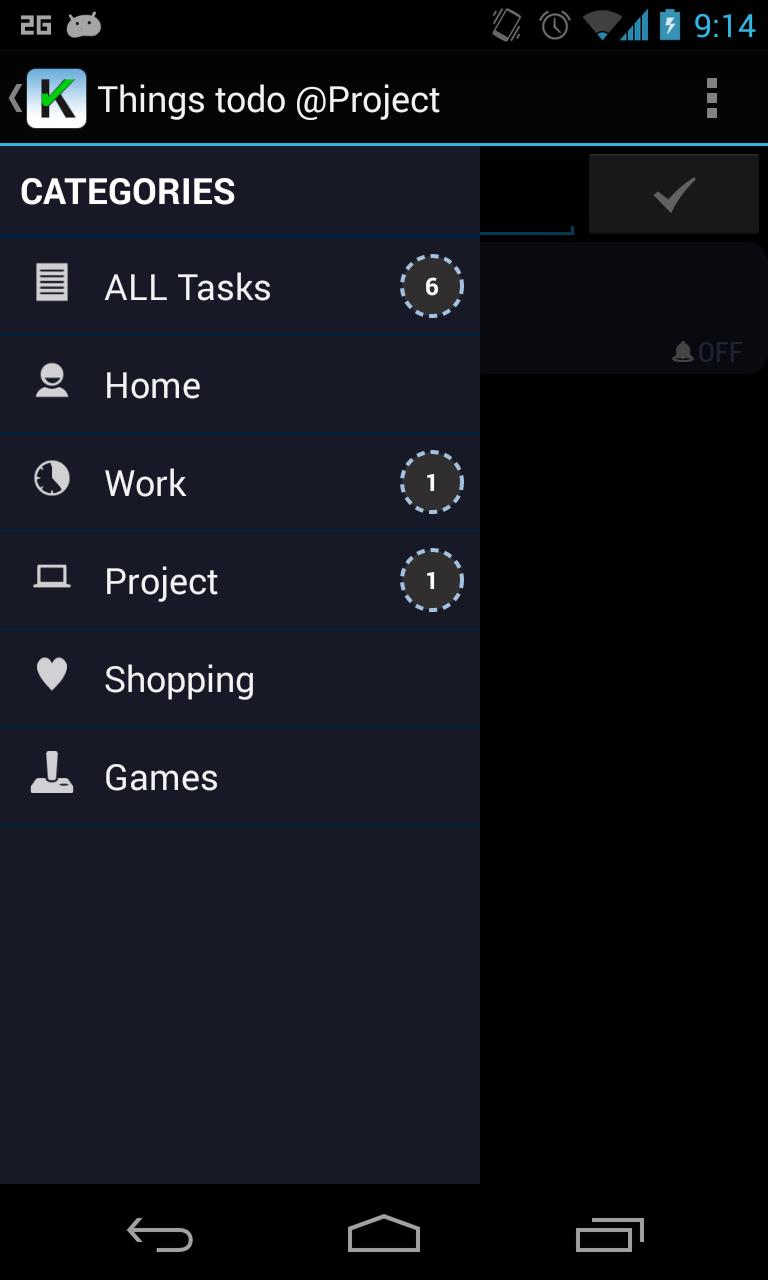Confirm with the checkmark button
The width and height of the screenshot is (768, 1280).
pyautogui.click(x=673, y=195)
